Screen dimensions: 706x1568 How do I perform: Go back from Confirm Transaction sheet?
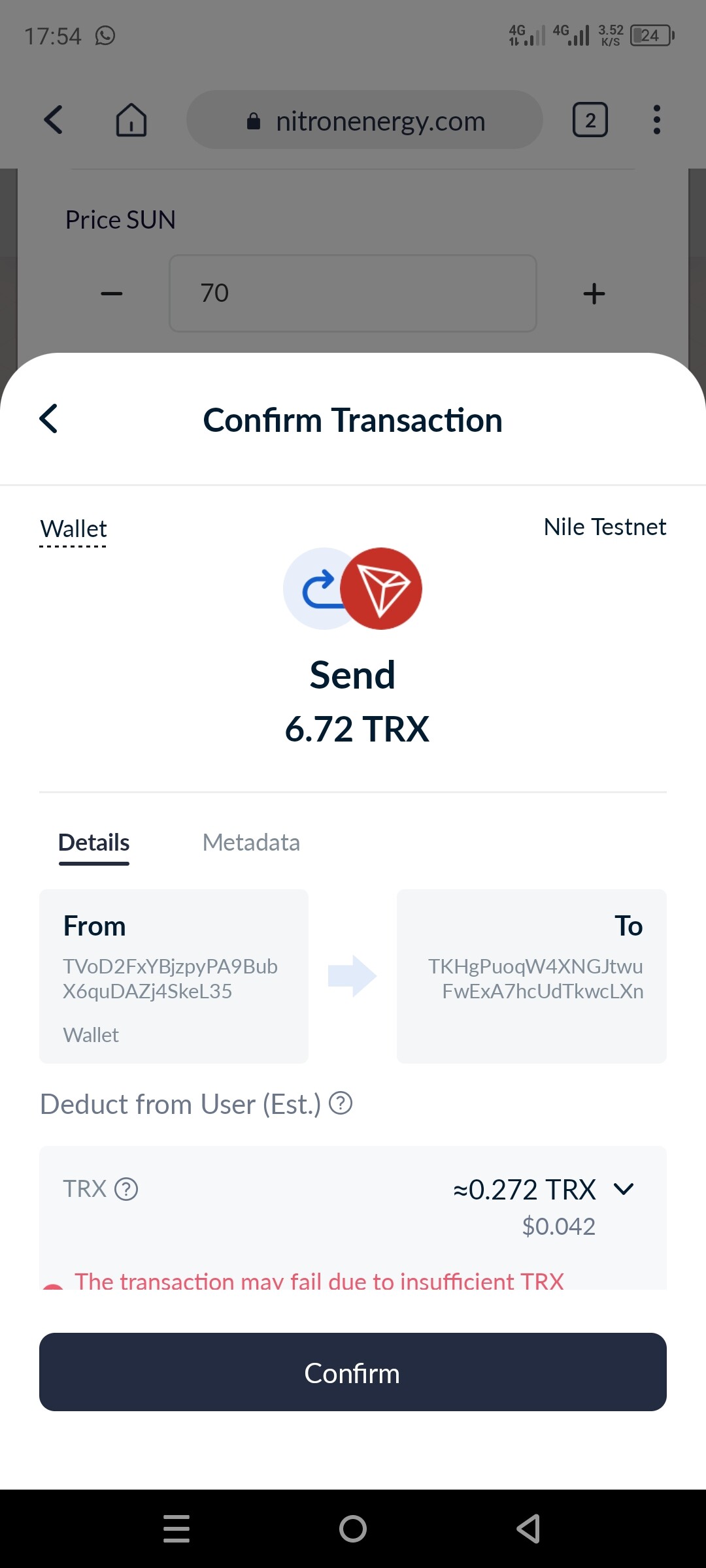49,419
